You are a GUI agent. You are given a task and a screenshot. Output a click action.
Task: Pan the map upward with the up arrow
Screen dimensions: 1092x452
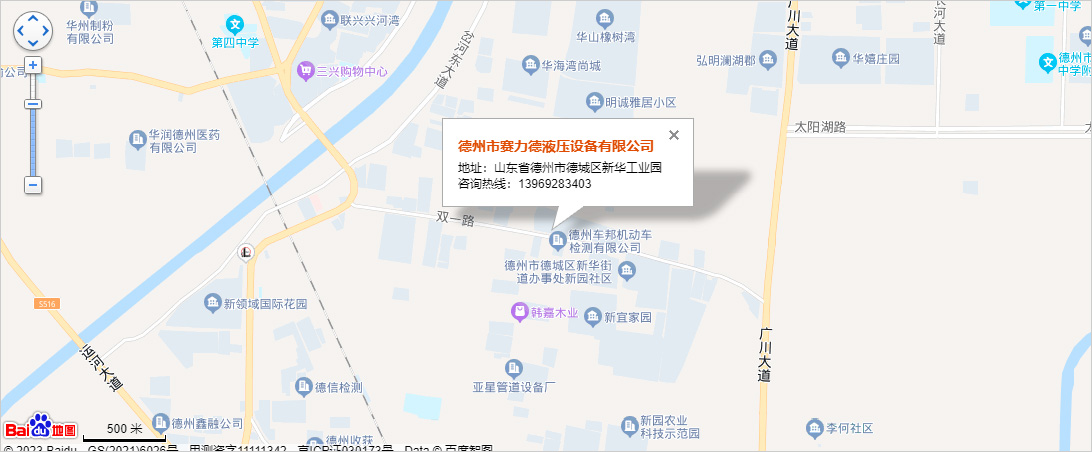33,18
